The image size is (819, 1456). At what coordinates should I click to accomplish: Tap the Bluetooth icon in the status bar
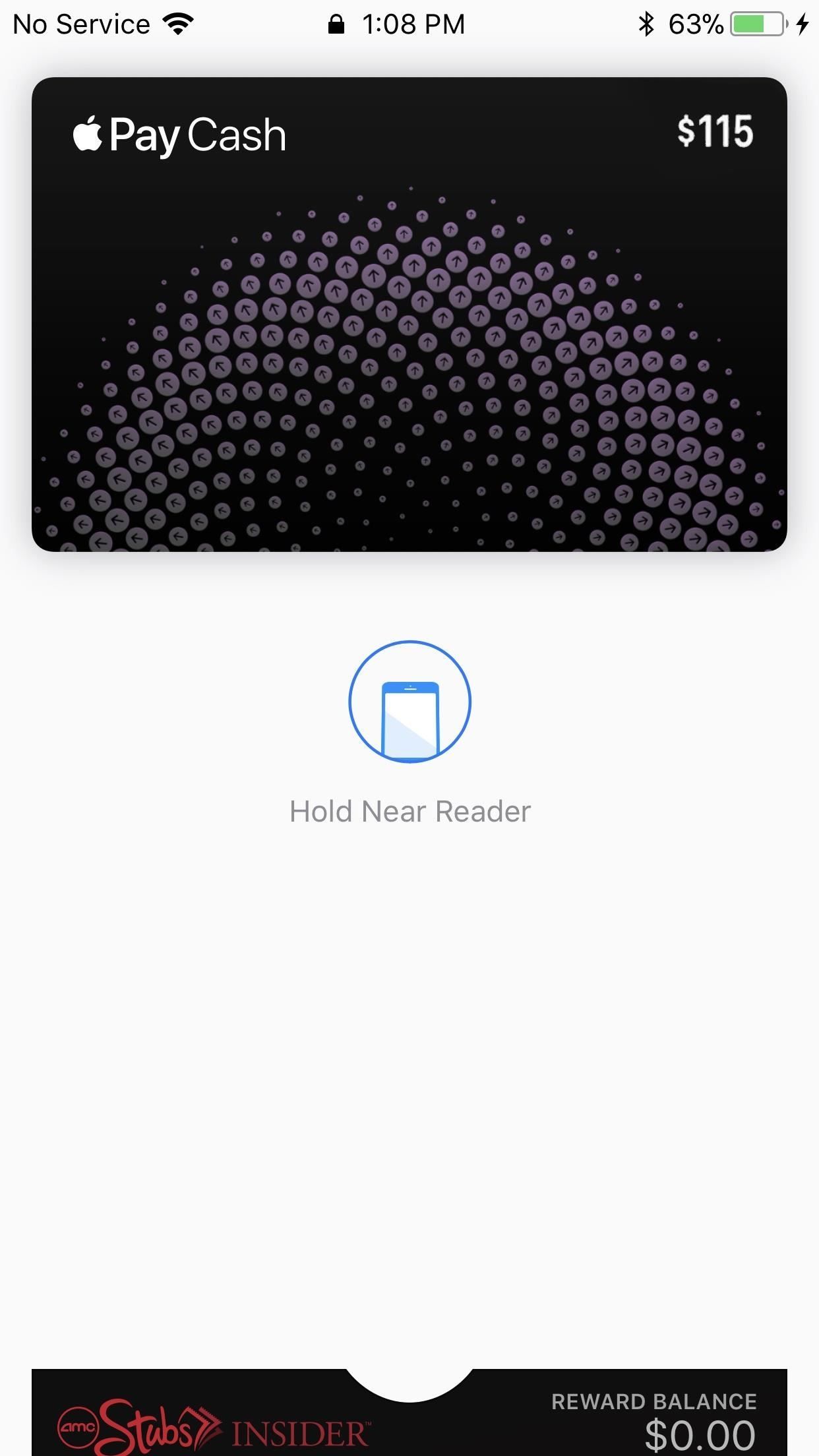pyautogui.click(x=646, y=22)
